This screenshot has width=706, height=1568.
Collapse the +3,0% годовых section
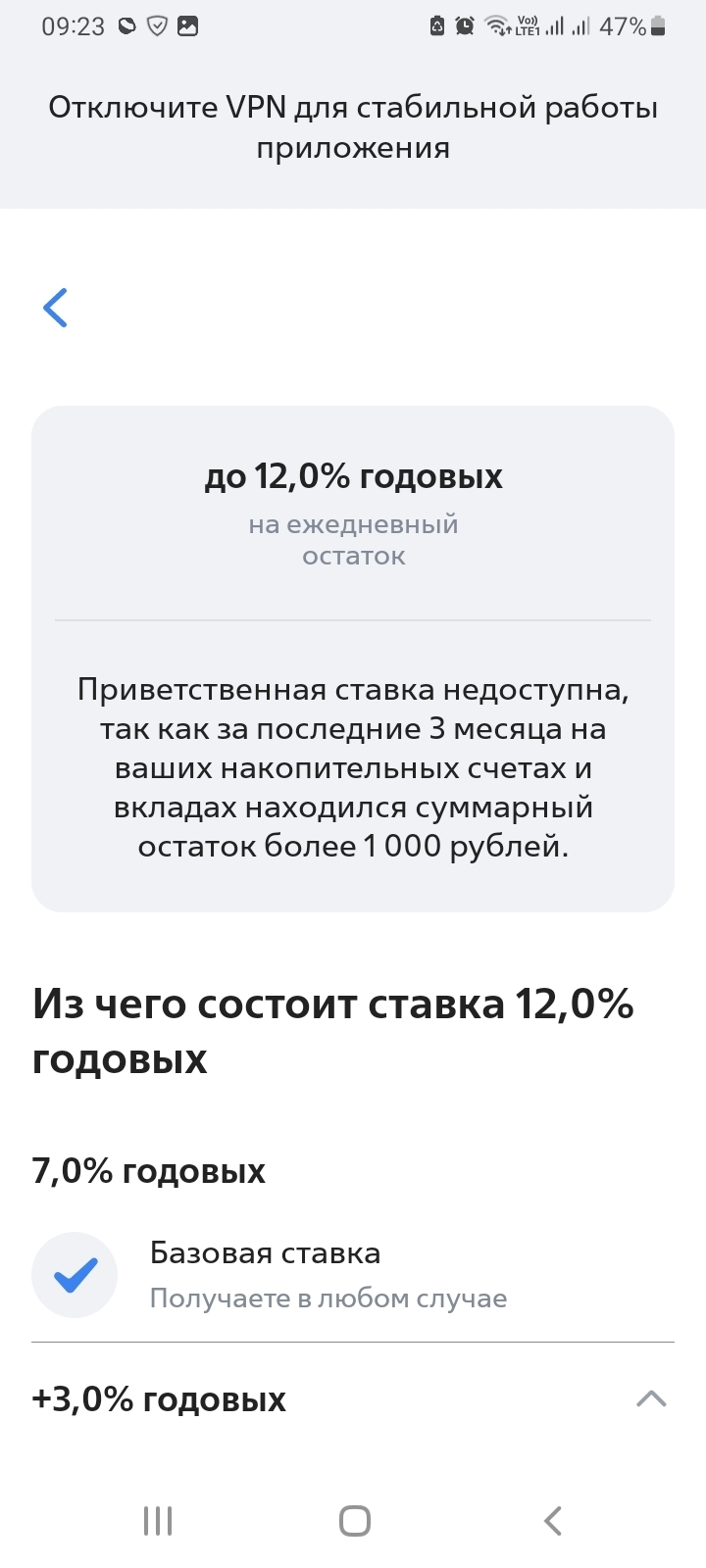pos(651,1398)
